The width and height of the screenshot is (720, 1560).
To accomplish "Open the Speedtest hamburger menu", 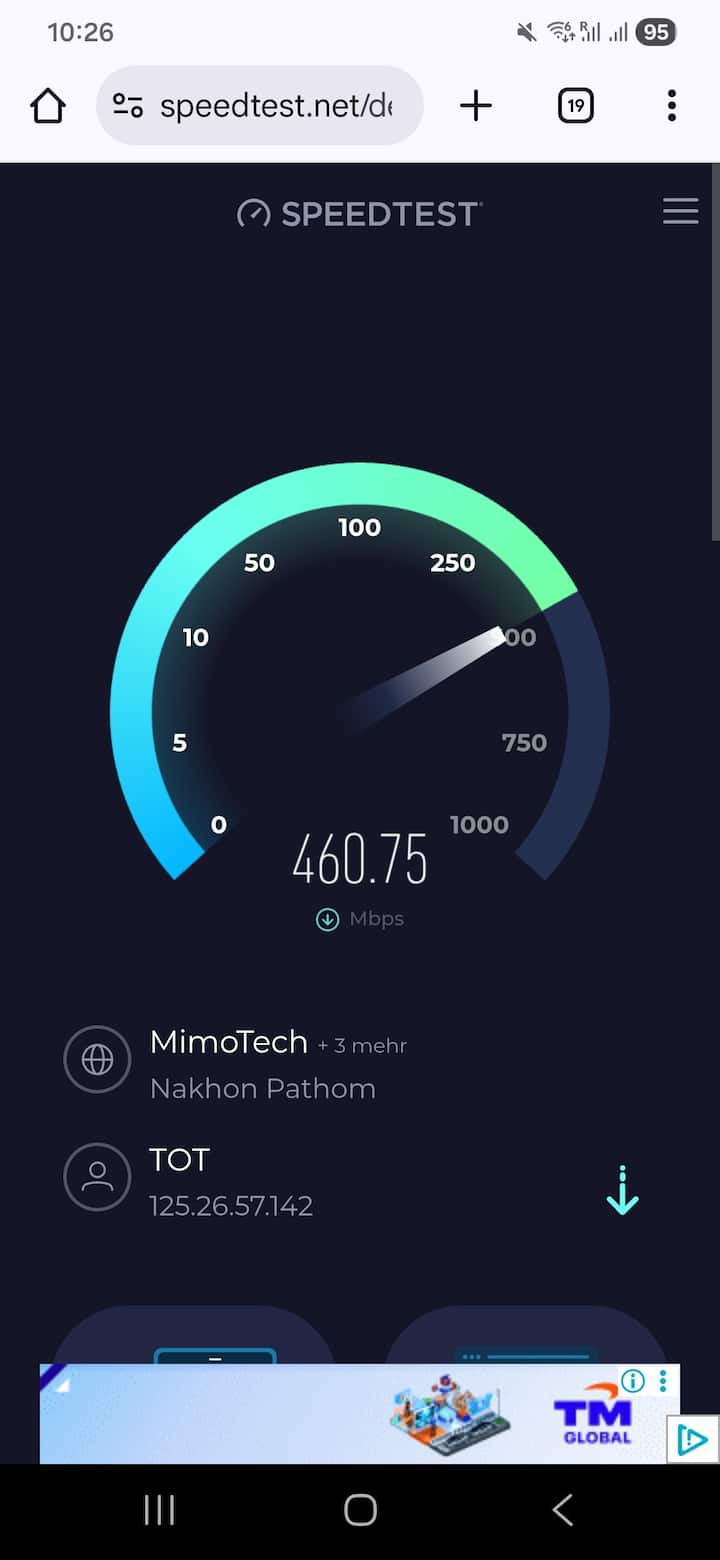I will pyautogui.click(x=680, y=212).
